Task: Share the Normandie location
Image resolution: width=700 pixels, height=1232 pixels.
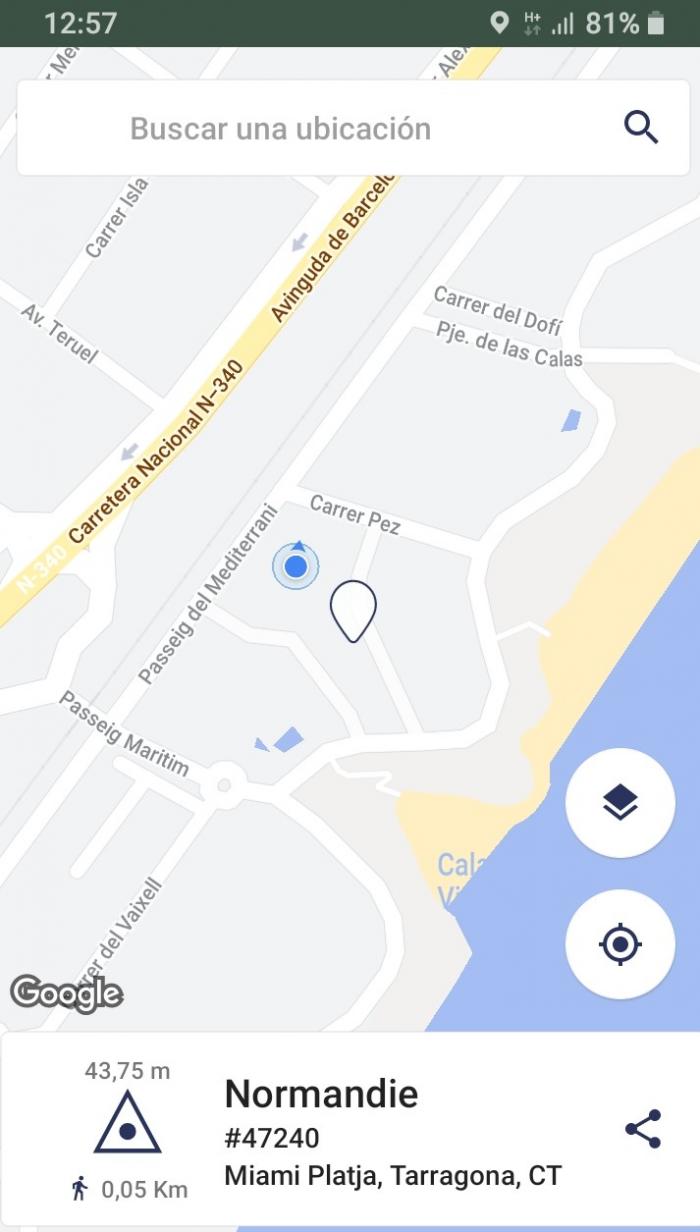Action: 643,1129
